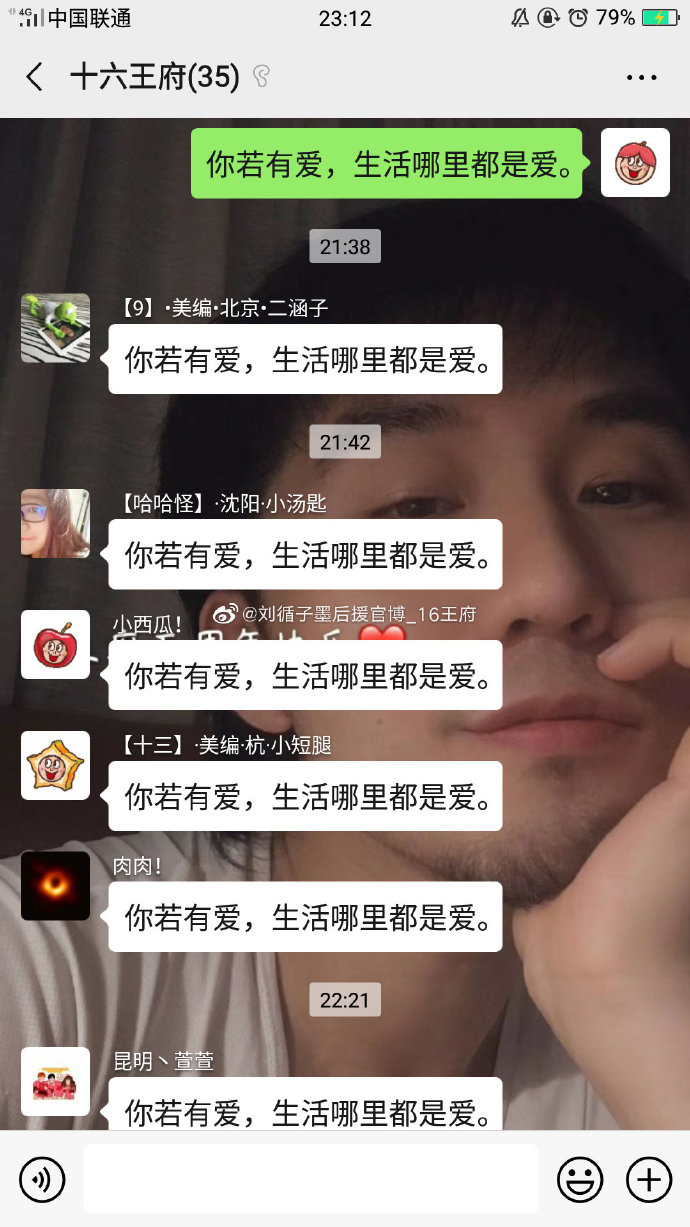Tap the message text input field

pyautogui.click(x=310, y=1180)
